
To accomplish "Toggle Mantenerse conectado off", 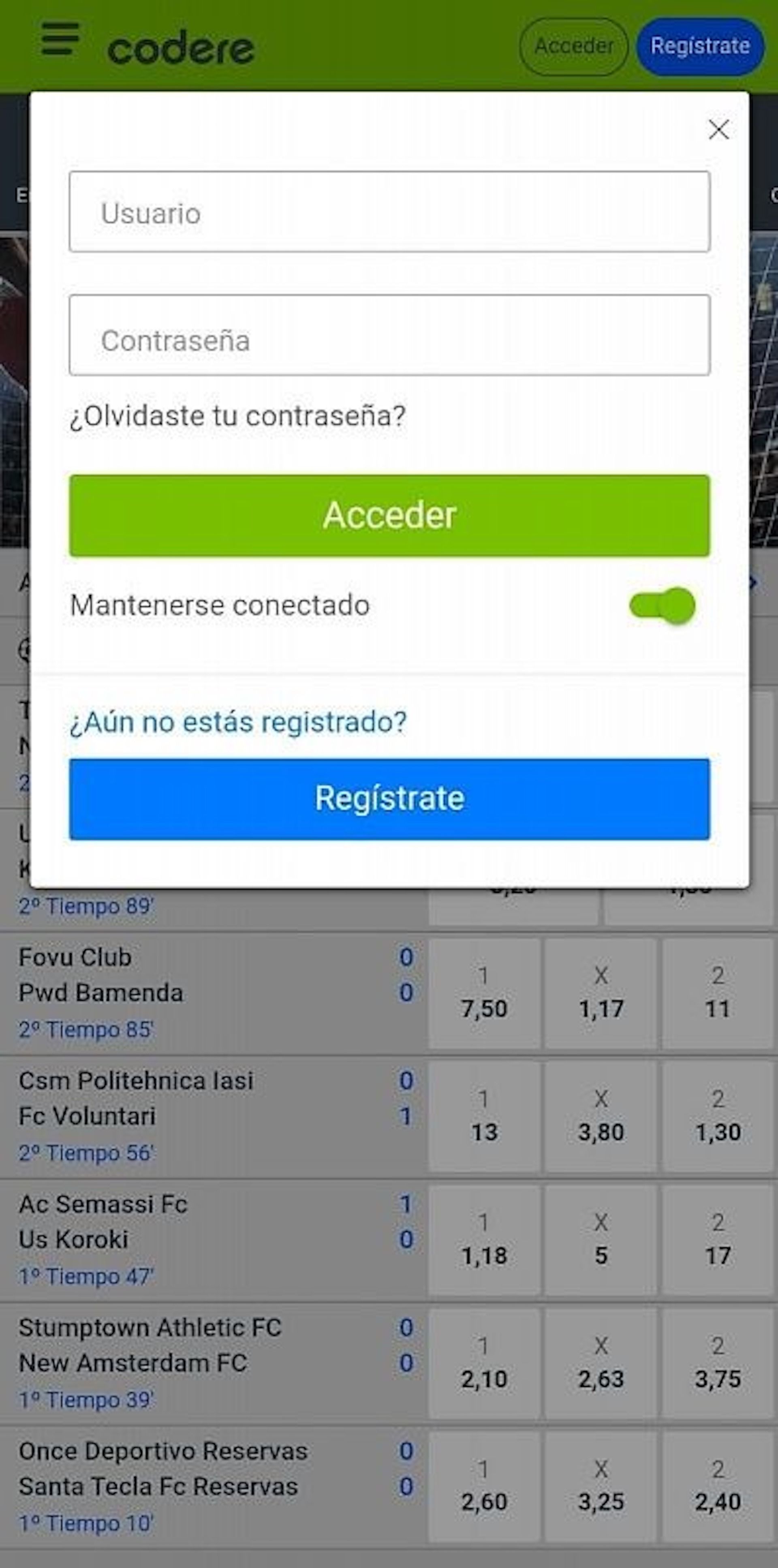I will point(663,605).
